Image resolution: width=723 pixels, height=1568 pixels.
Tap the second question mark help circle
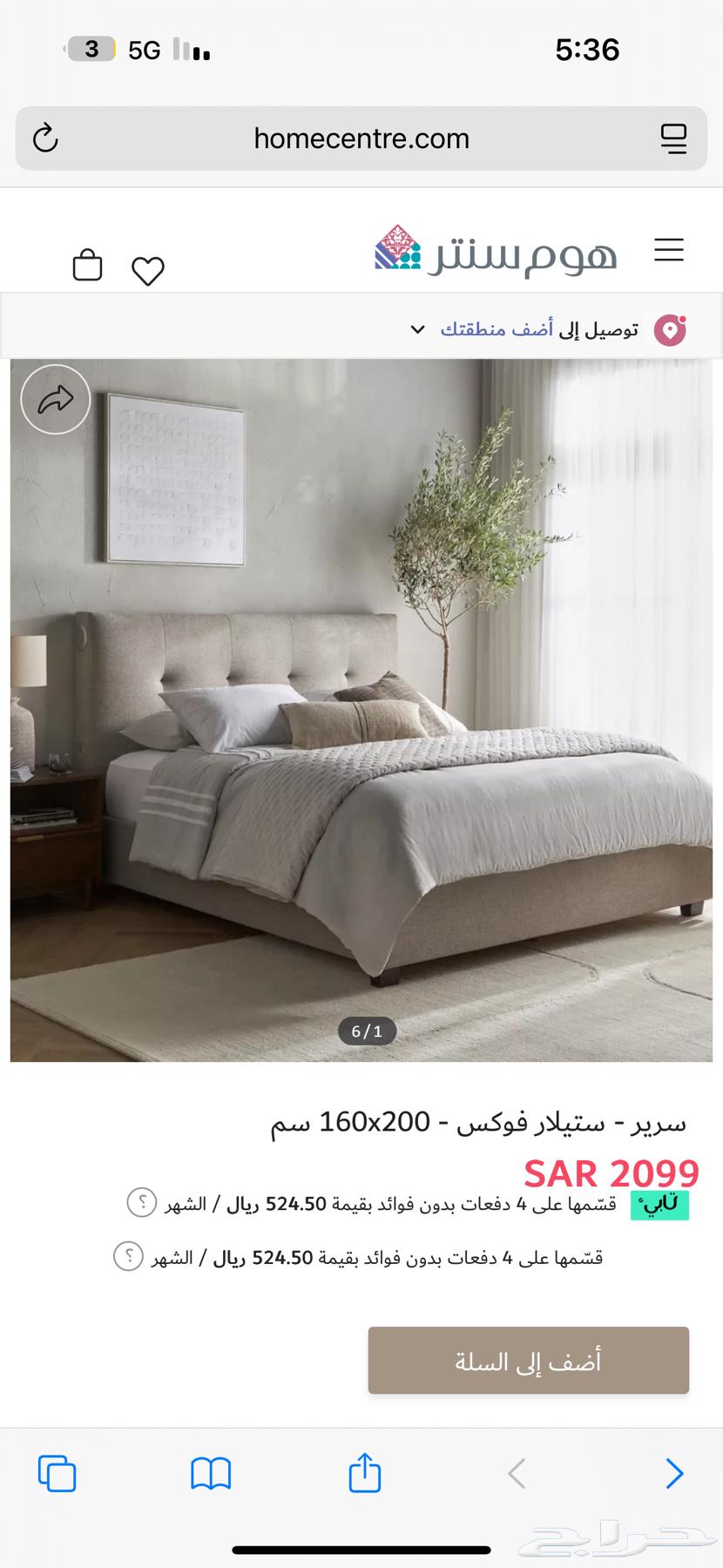[129, 1256]
